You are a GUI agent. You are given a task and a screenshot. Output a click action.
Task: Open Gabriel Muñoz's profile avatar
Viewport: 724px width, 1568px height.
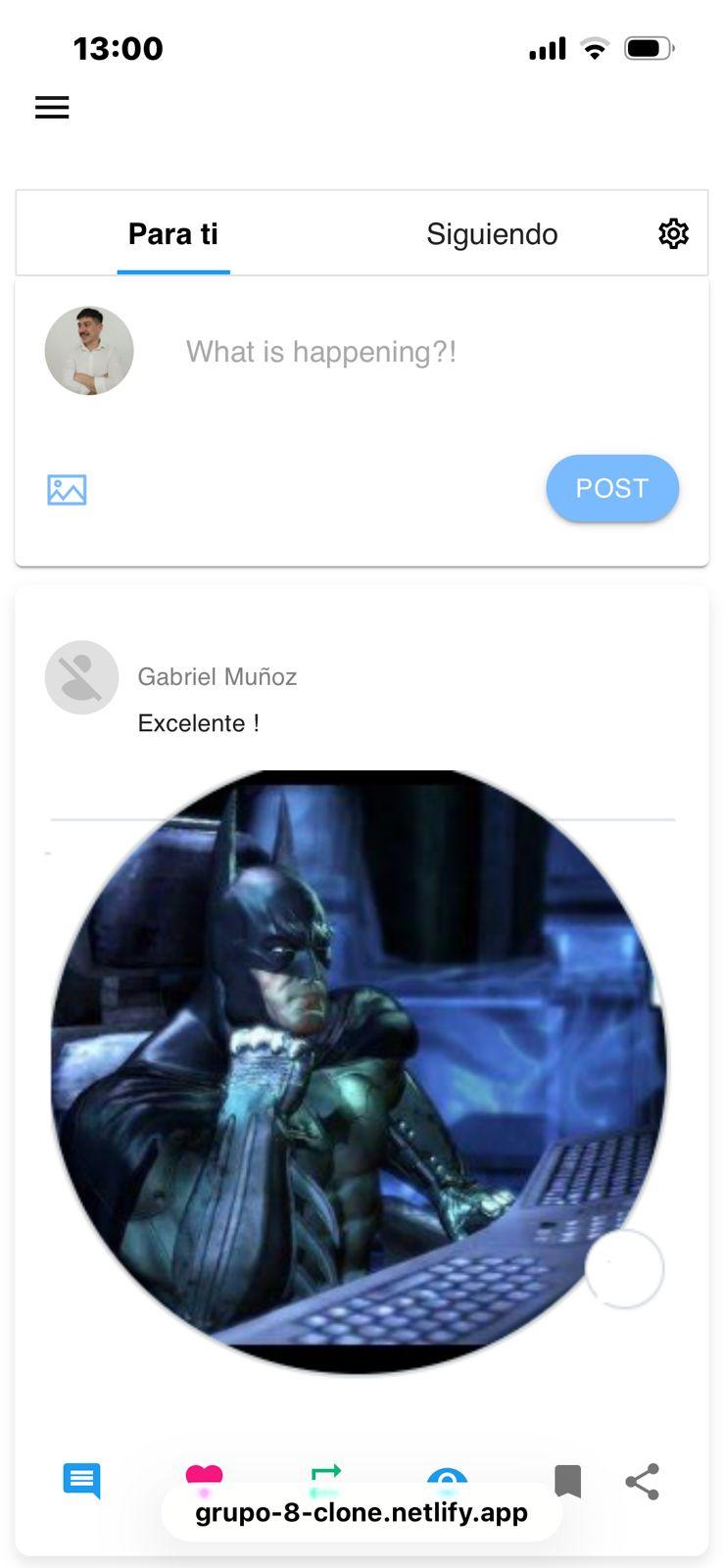(81, 677)
